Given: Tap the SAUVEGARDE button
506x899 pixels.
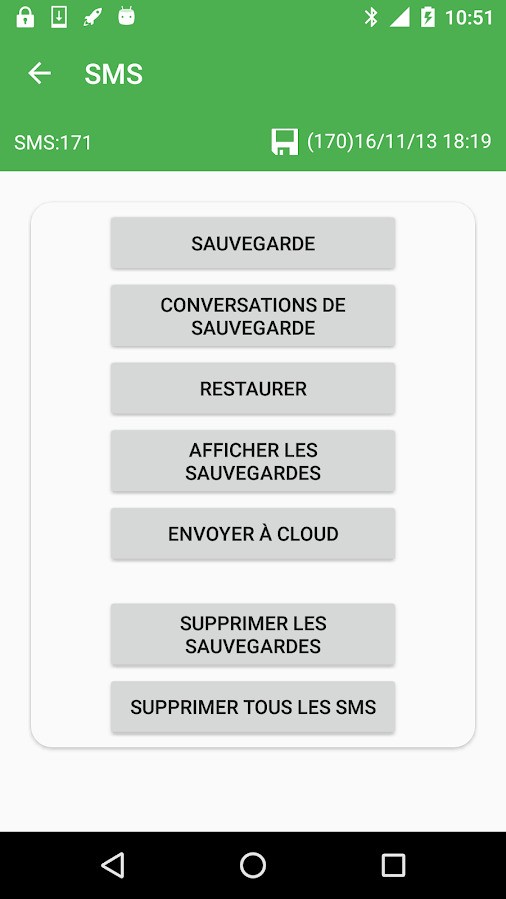Looking at the screenshot, I should tap(253, 243).
